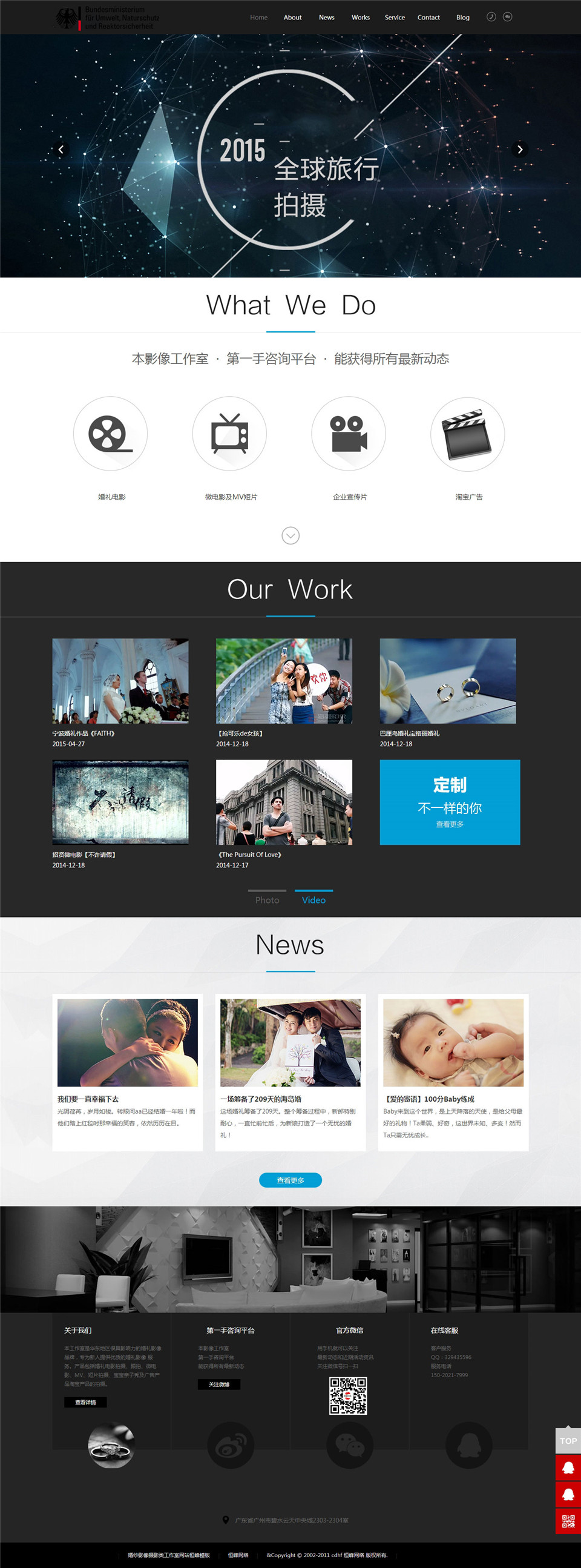
Task: Jump back up with the TOP button
Action: click(568, 1441)
